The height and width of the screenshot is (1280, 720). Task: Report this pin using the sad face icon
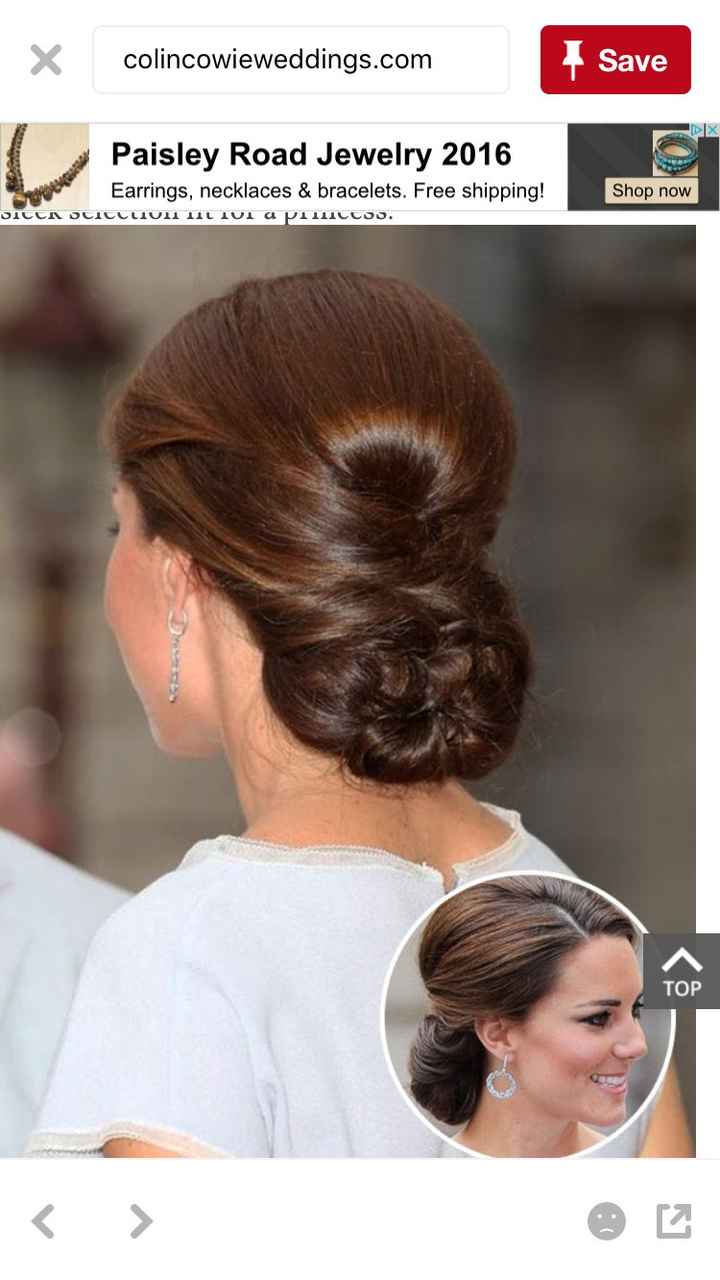click(x=608, y=1220)
